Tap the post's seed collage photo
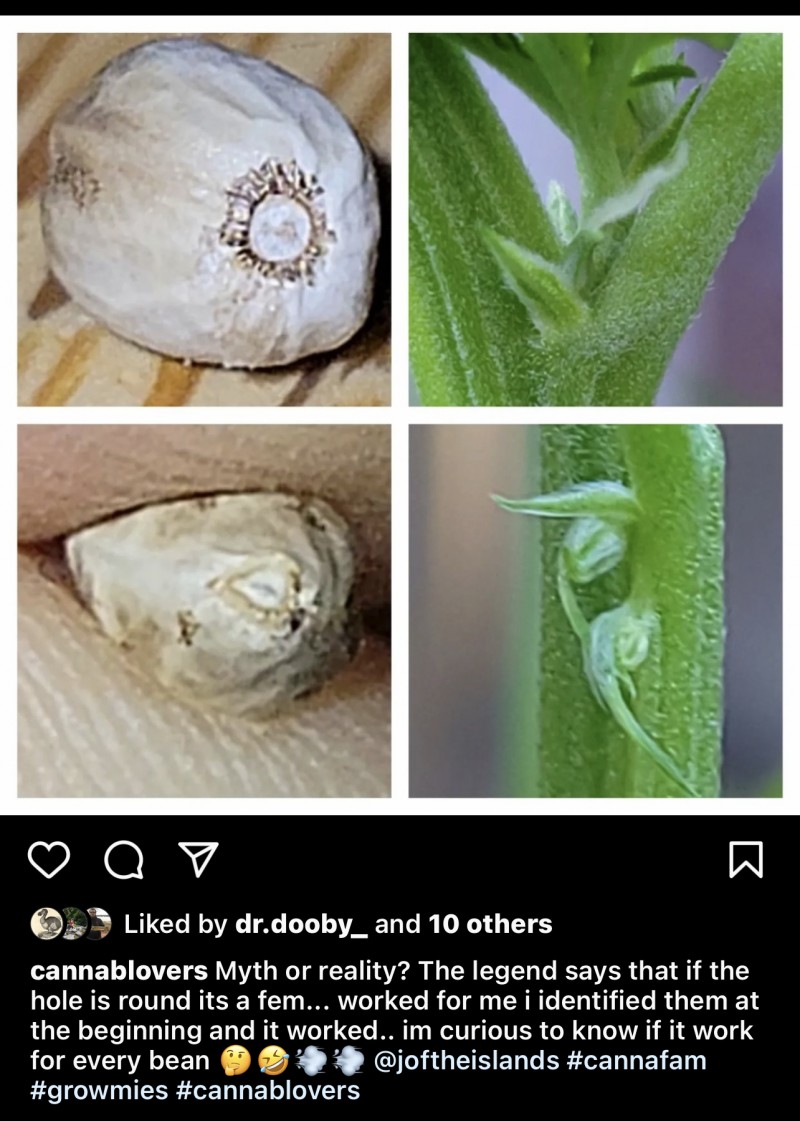The height and width of the screenshot is (1121, 800). (x=400, y=415)
